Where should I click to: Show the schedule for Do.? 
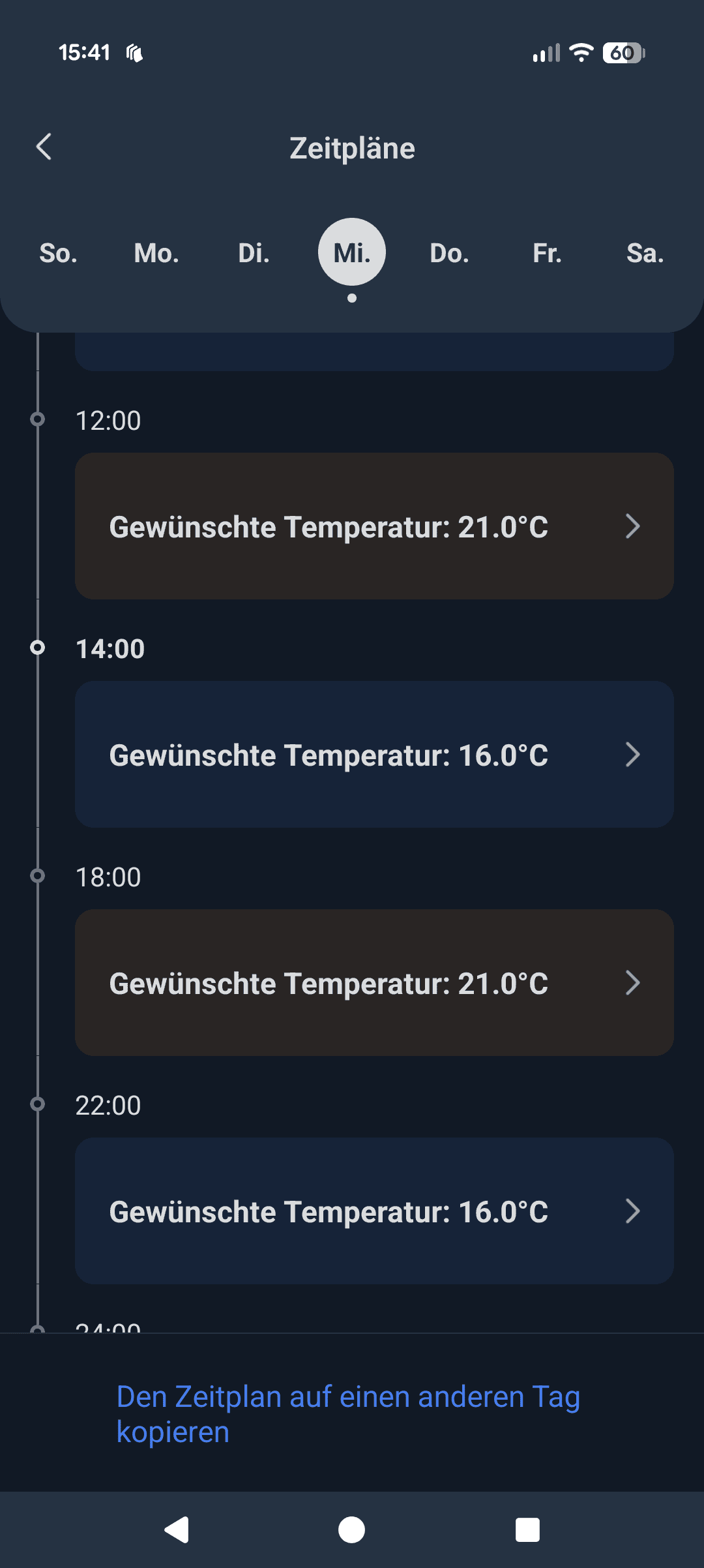[449, 253]
